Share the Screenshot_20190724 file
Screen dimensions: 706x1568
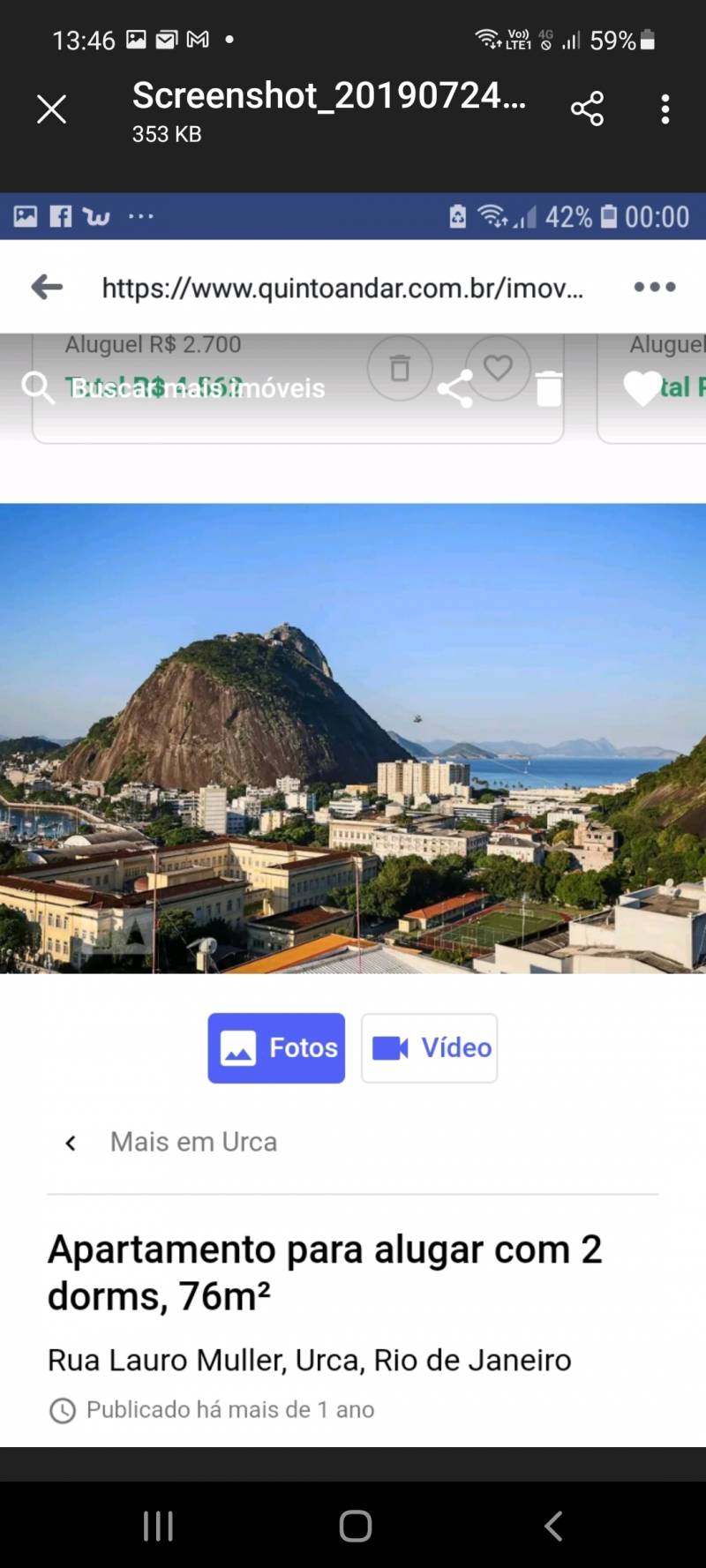[x=587, y=109]
